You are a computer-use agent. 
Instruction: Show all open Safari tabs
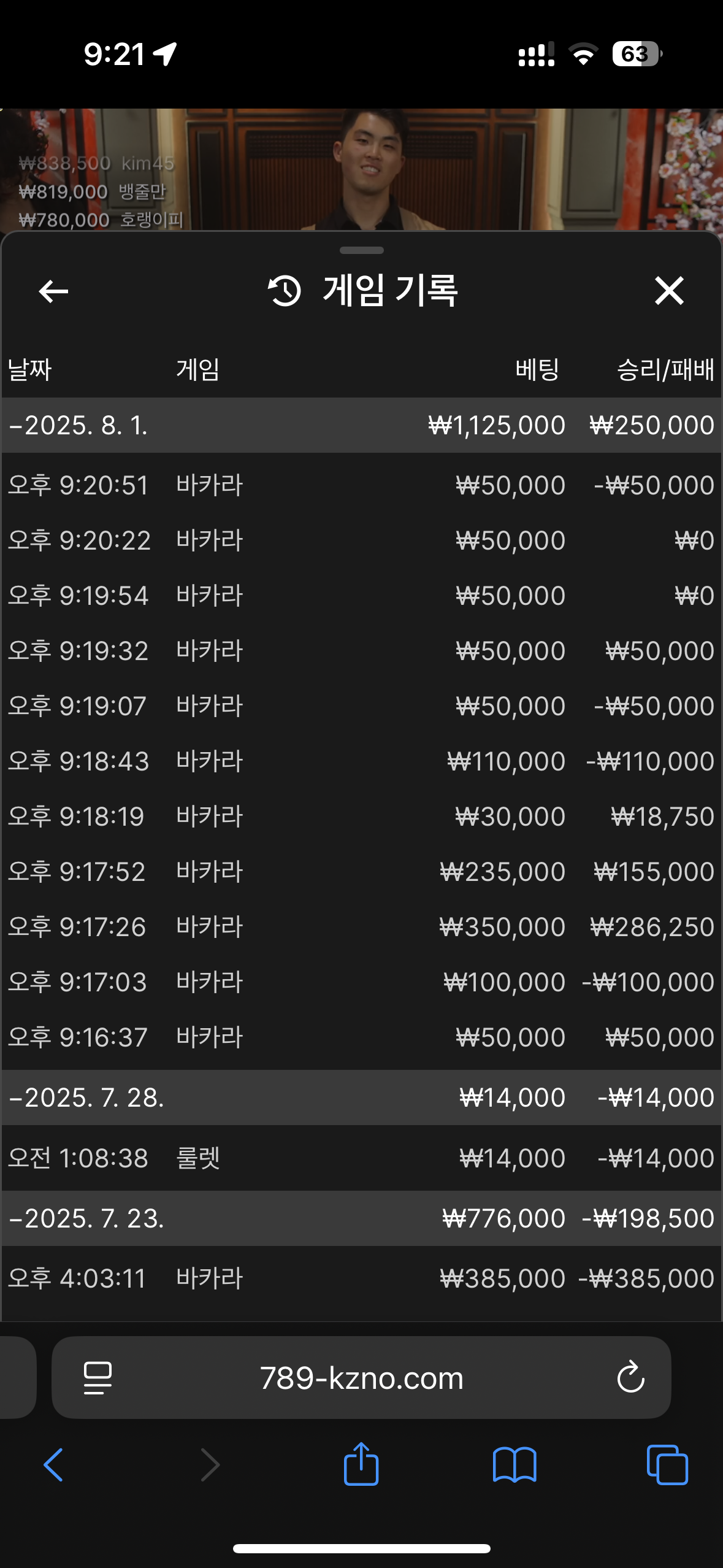667,1465
